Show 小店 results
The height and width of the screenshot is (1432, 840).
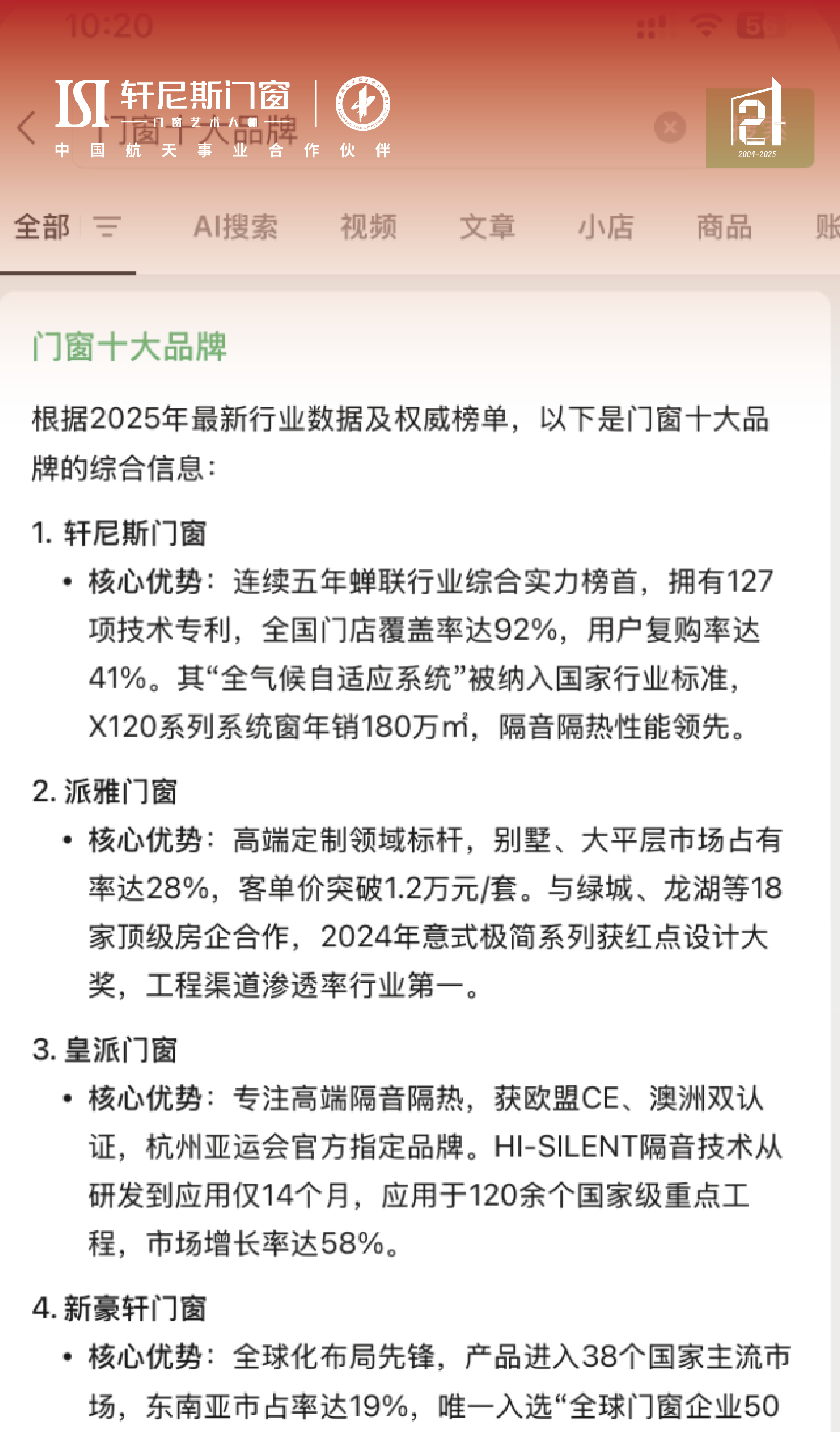pyautogui.click(x=606, y=227)
